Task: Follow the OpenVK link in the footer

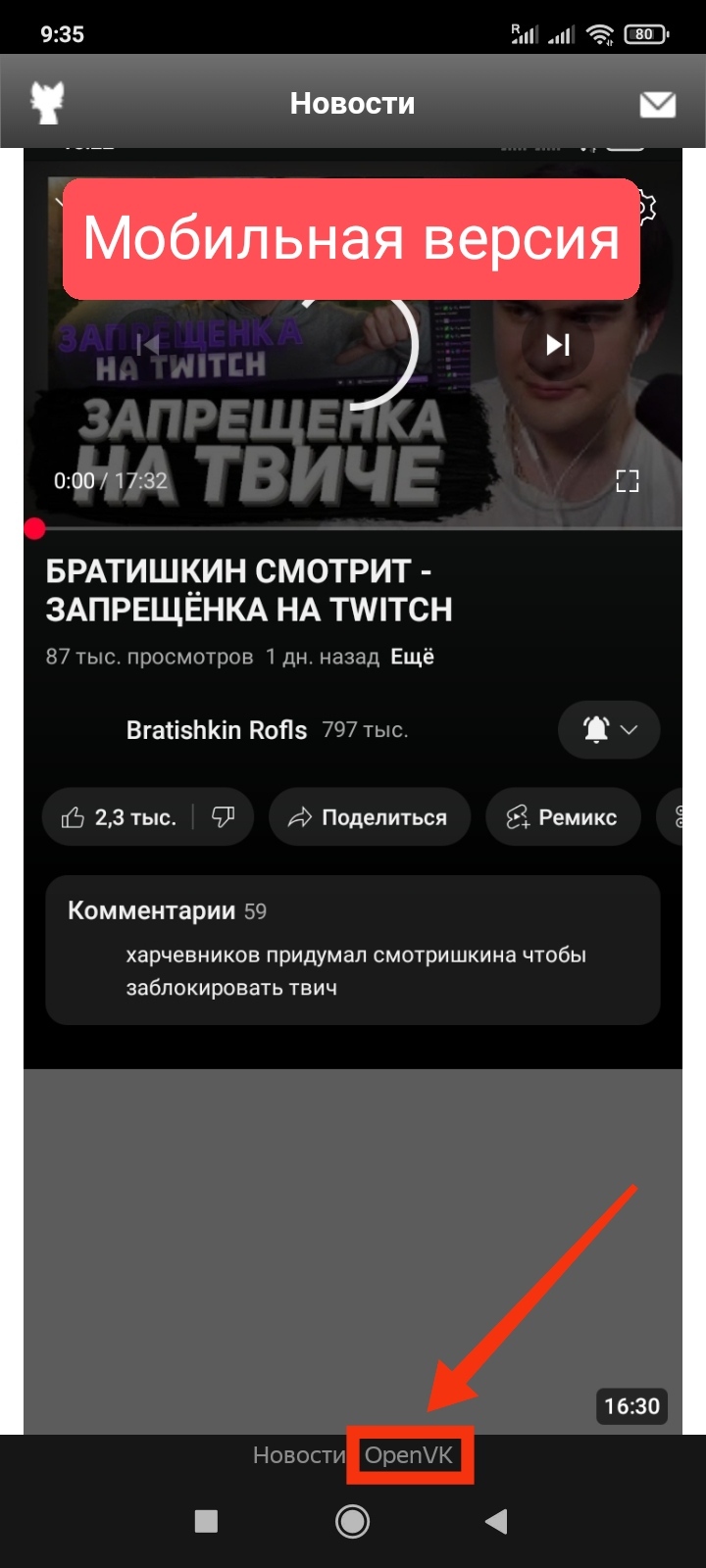Action: point(409,1455)
